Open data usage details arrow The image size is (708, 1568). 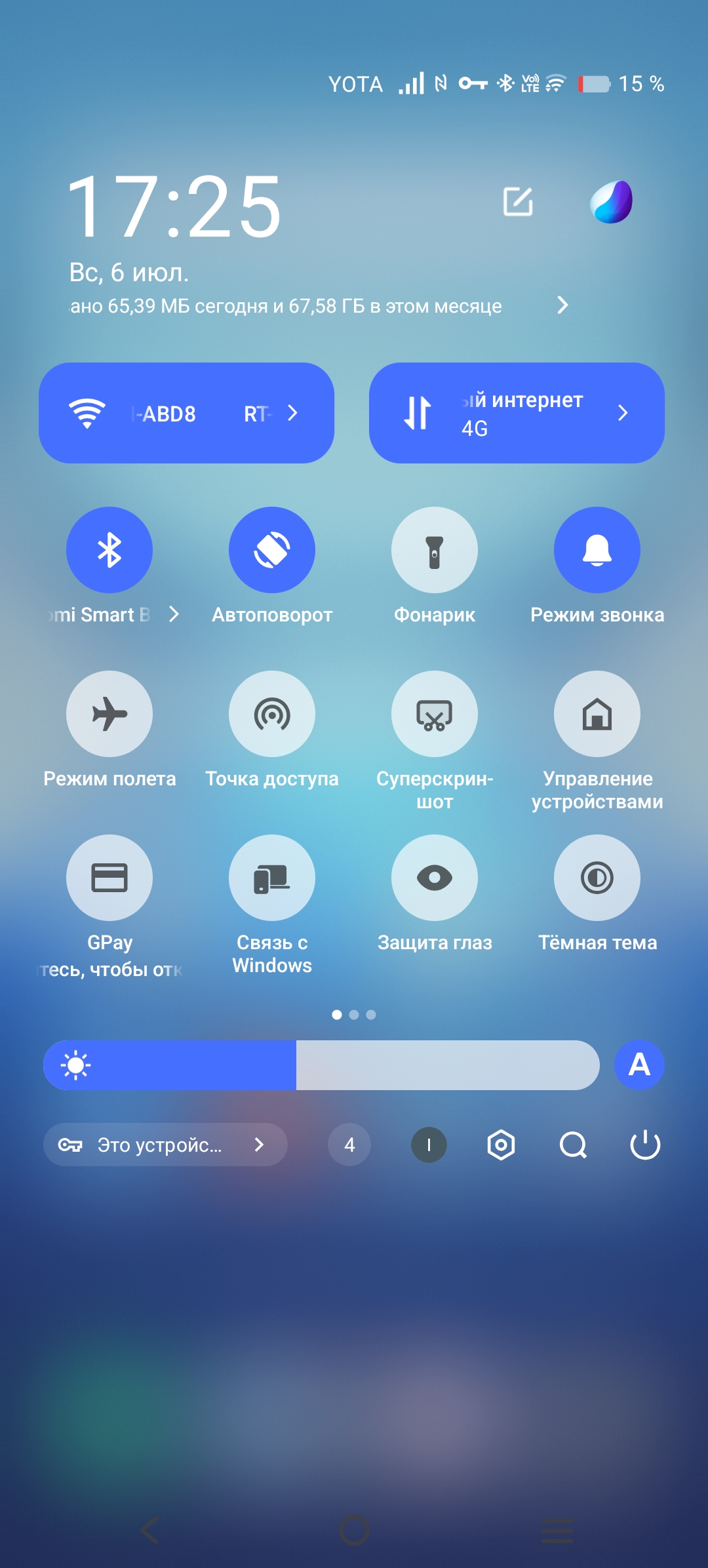click(562, 305)
